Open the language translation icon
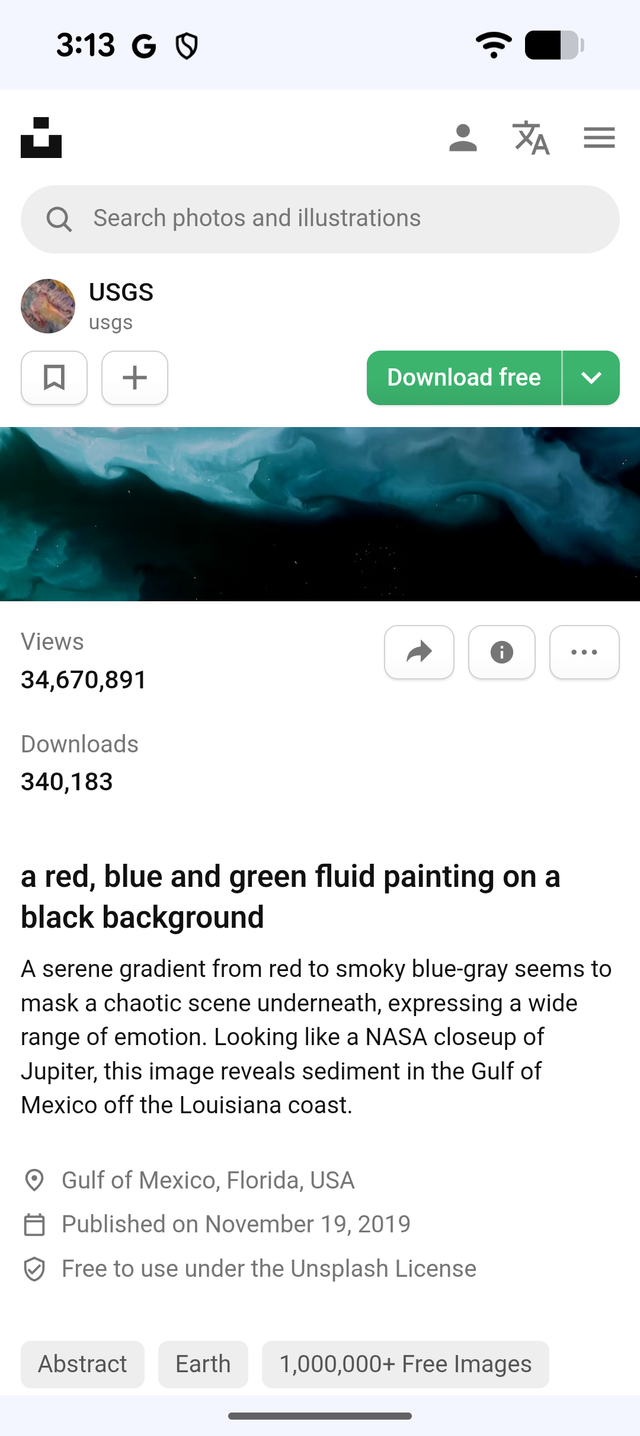This screenshot has width=640, height=1436. (x=531, y=138)
